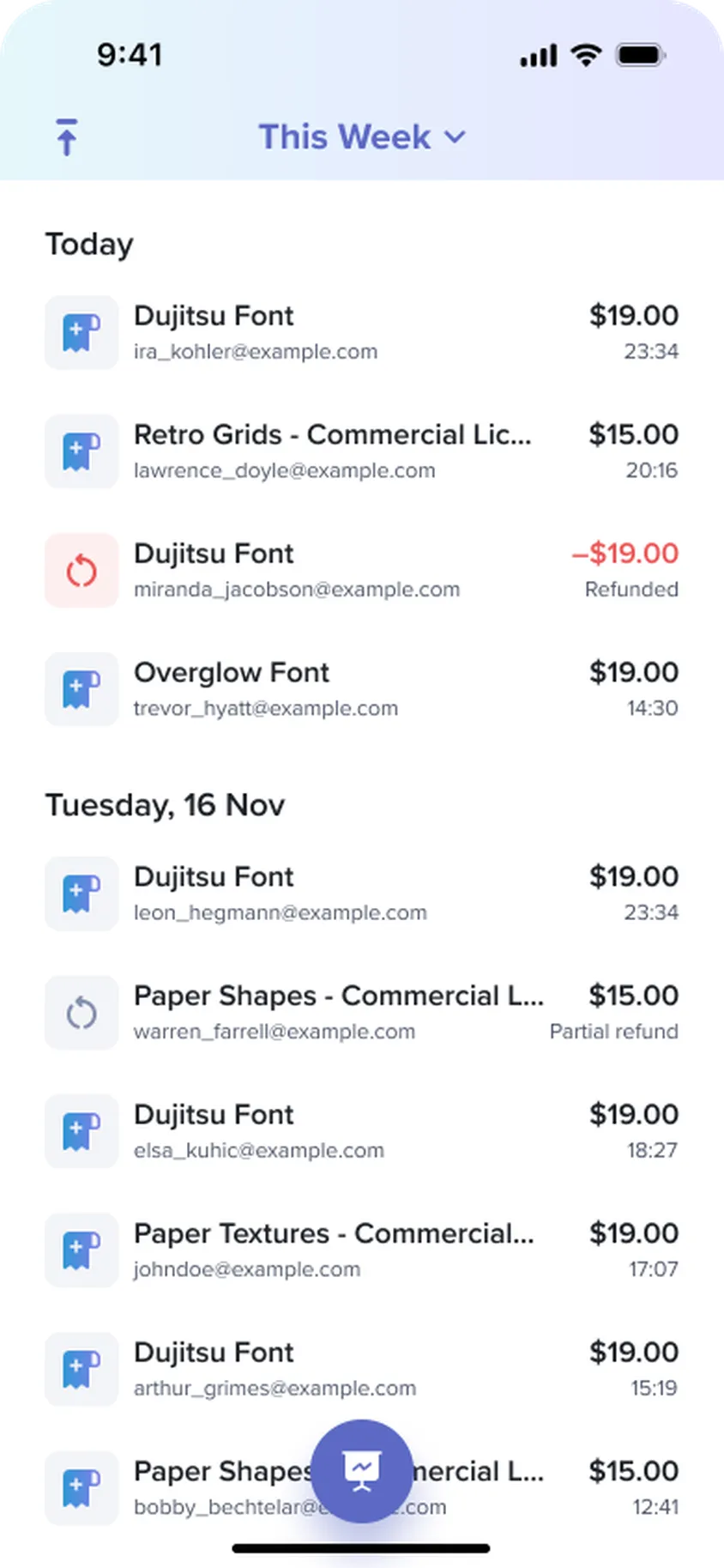
Task: Select johndoe's Paper Textures transaction
Action: point(361,1250)
